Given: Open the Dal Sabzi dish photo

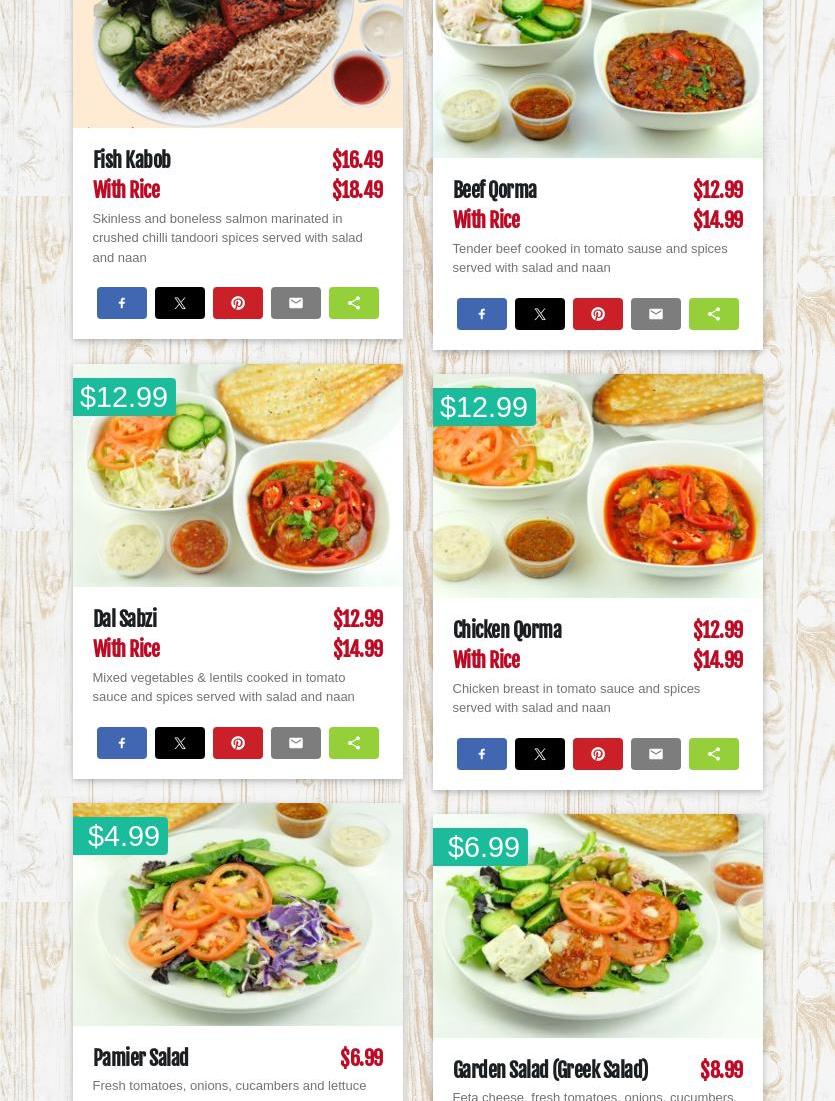Looking at the screenshot, I should pyautogui.click(x=237, y=490).
